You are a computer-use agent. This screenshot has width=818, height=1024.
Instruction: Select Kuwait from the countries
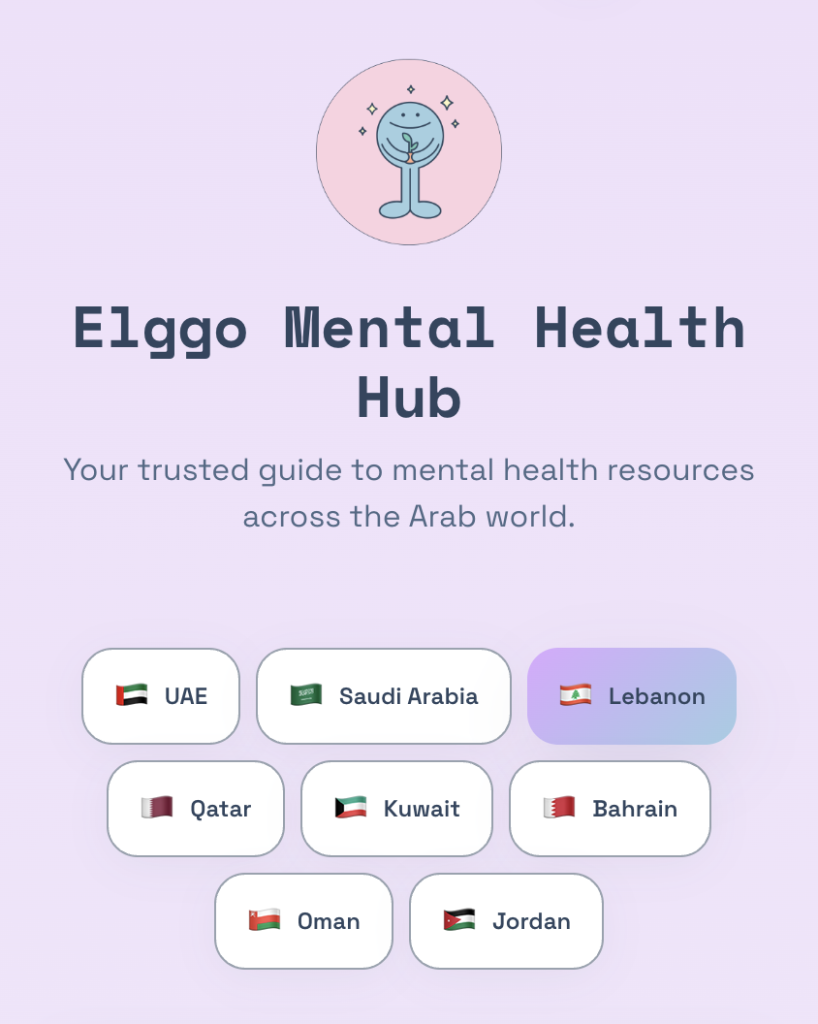point(397,808)
